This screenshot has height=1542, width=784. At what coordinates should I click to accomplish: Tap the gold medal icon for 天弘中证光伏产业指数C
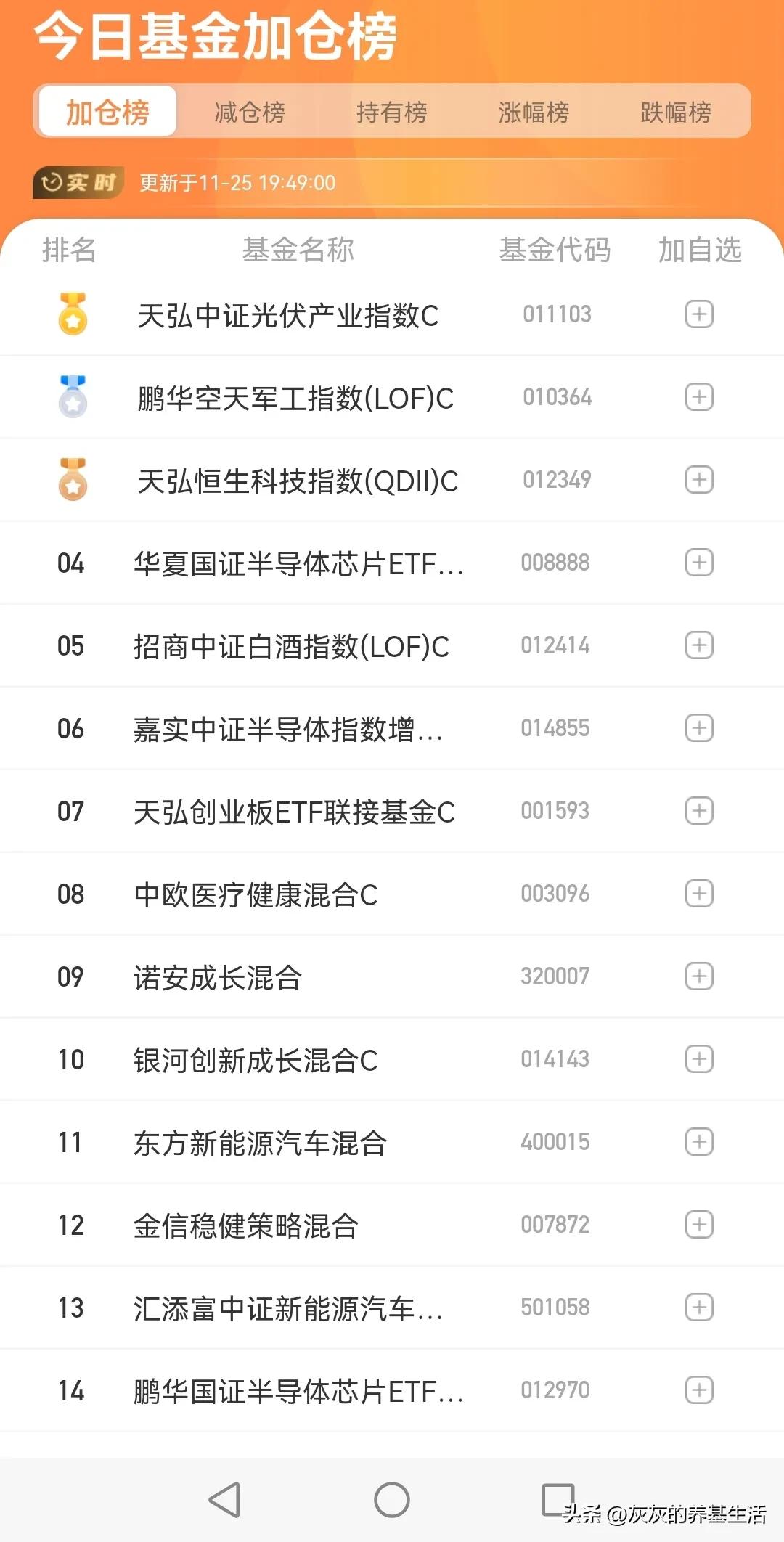[73, 314]
